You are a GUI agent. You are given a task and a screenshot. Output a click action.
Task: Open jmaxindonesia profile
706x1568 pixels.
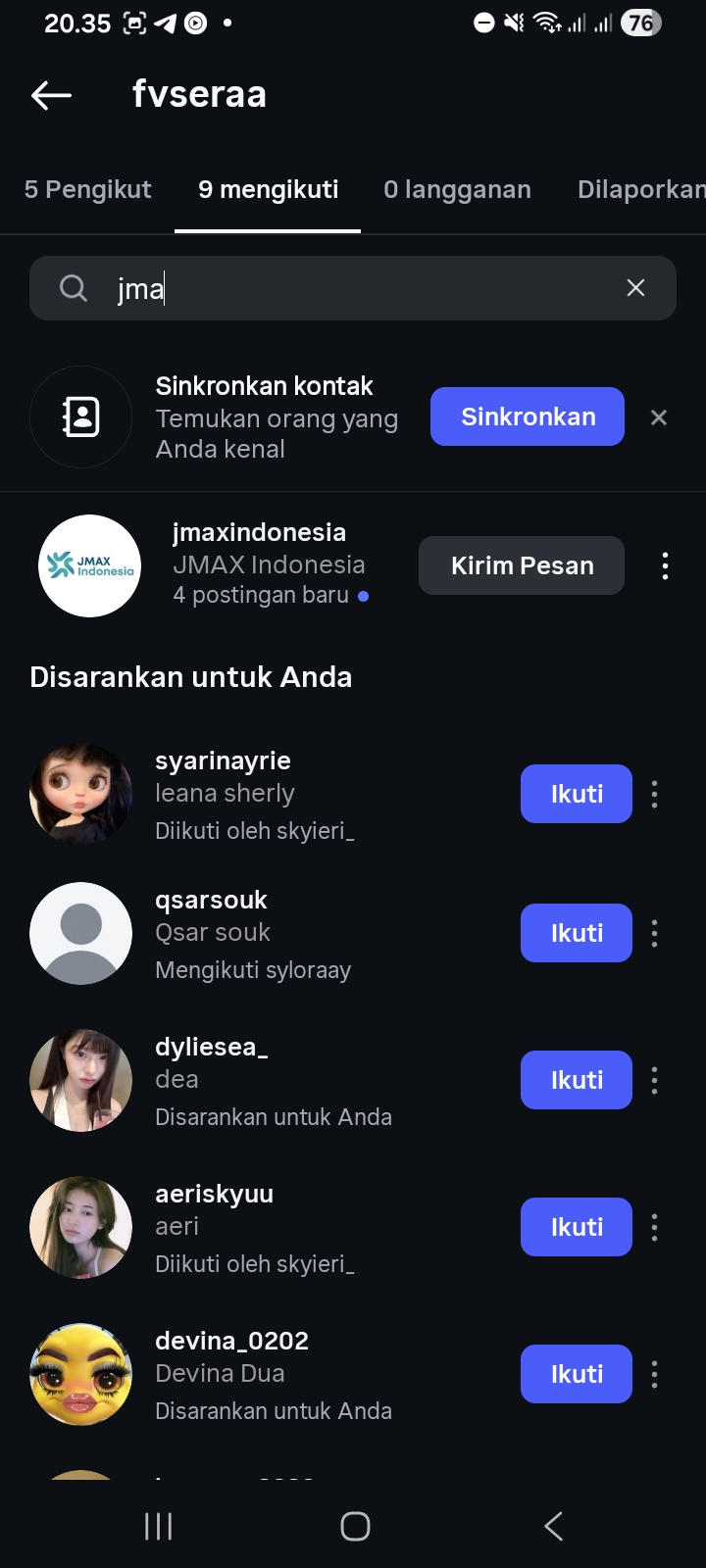click(x=259, y=533)
